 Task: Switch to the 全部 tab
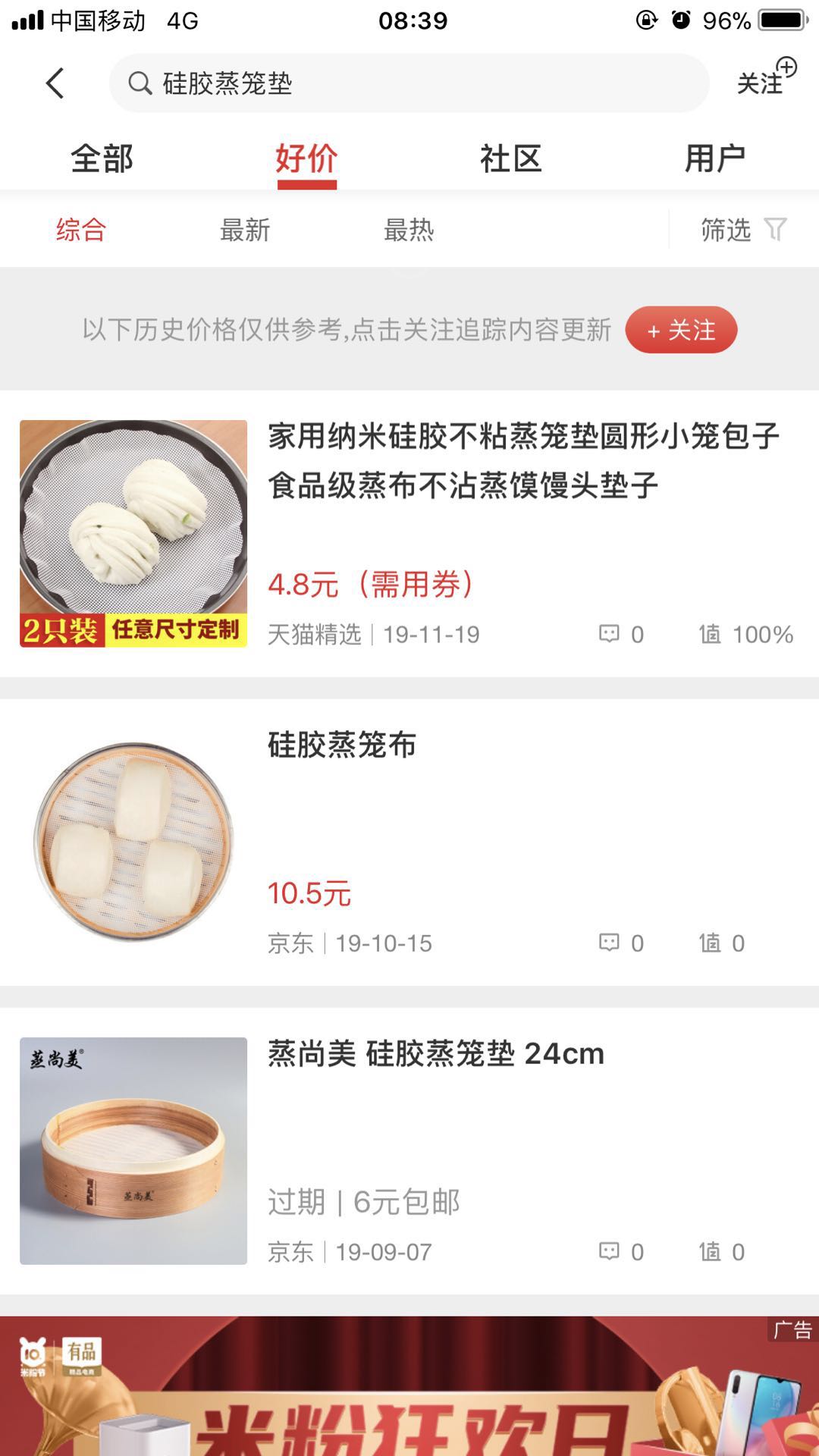pos(102,159)
